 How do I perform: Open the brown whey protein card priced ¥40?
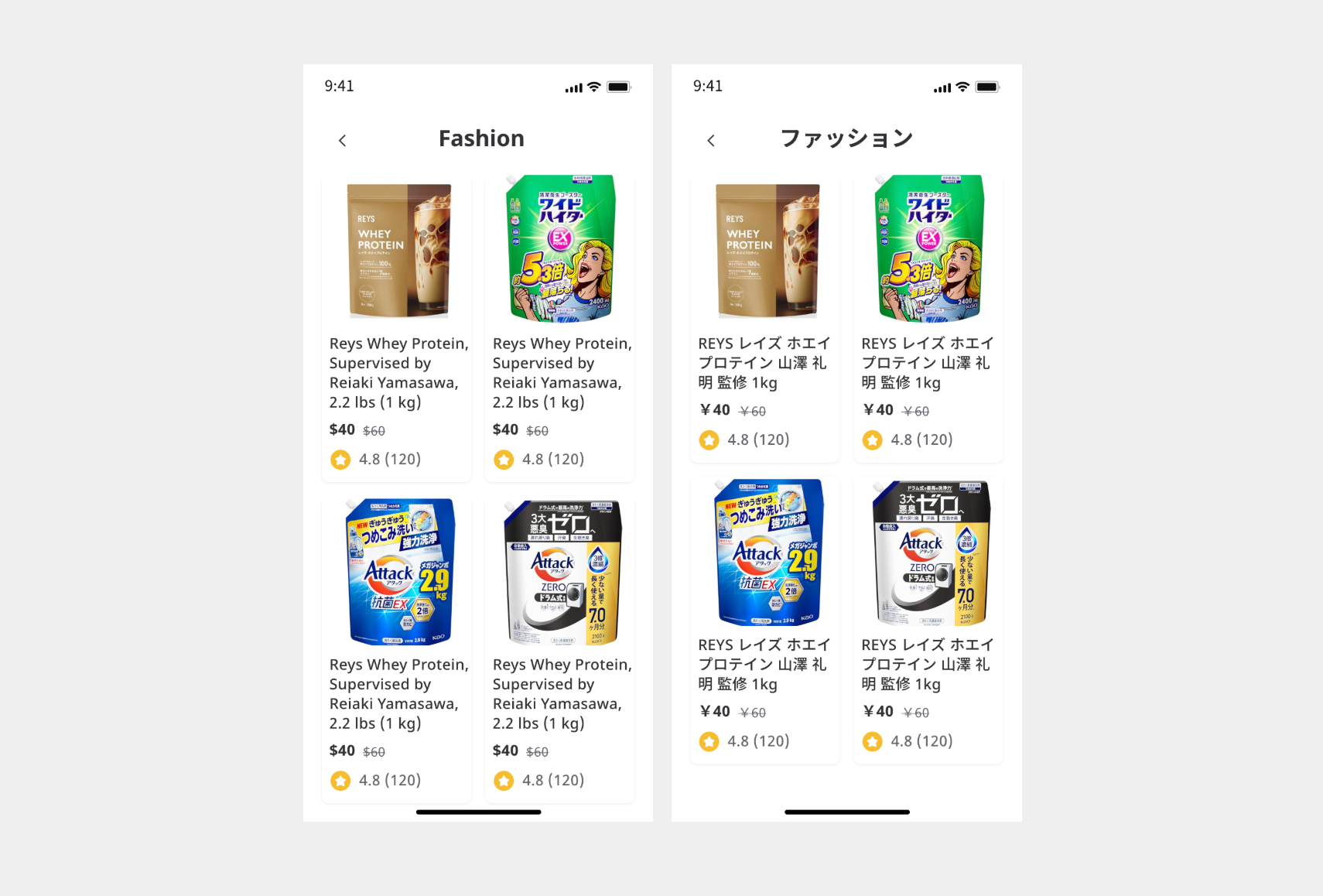(766, 317)
